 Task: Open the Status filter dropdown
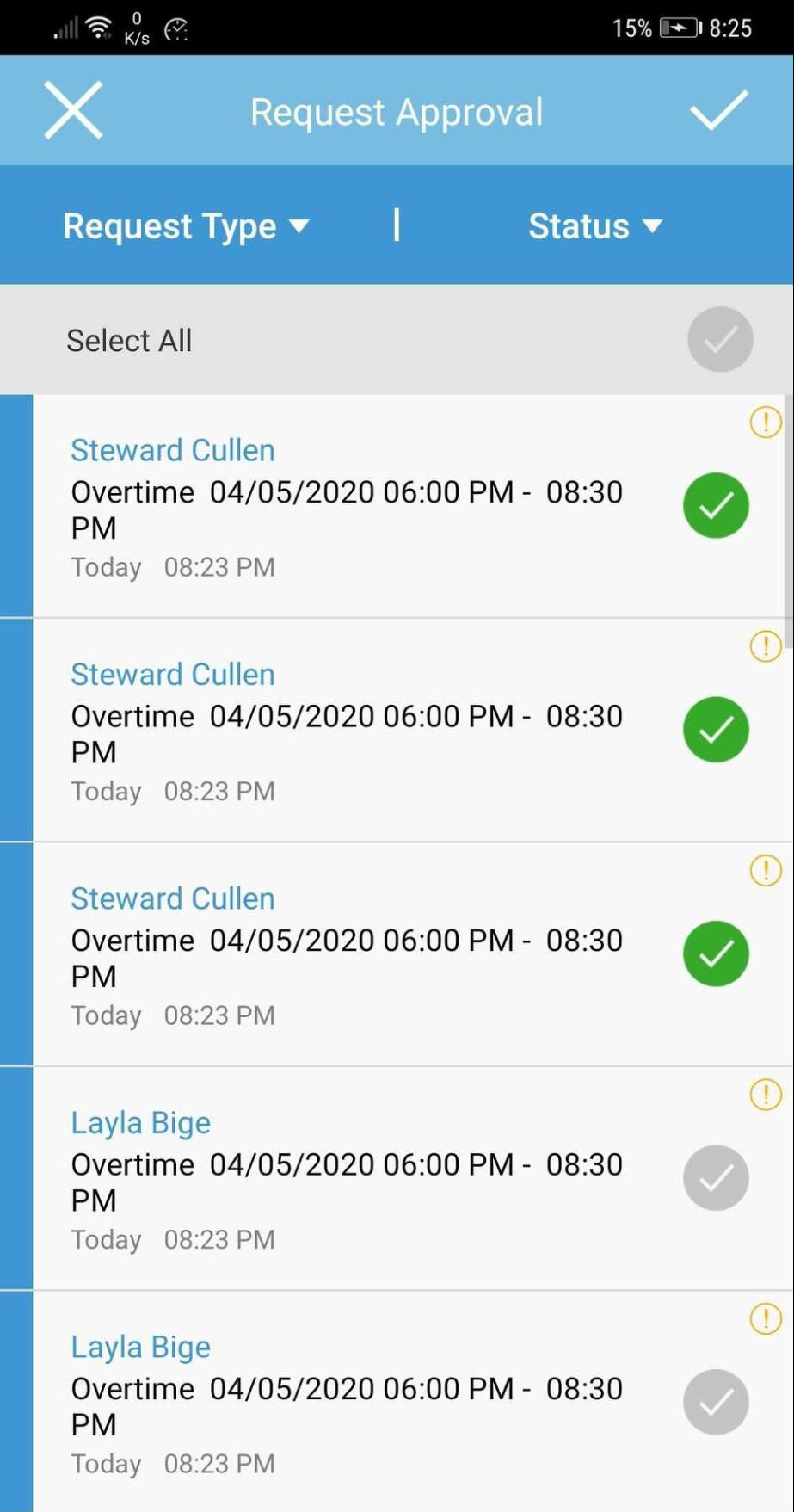click(595, 225)
